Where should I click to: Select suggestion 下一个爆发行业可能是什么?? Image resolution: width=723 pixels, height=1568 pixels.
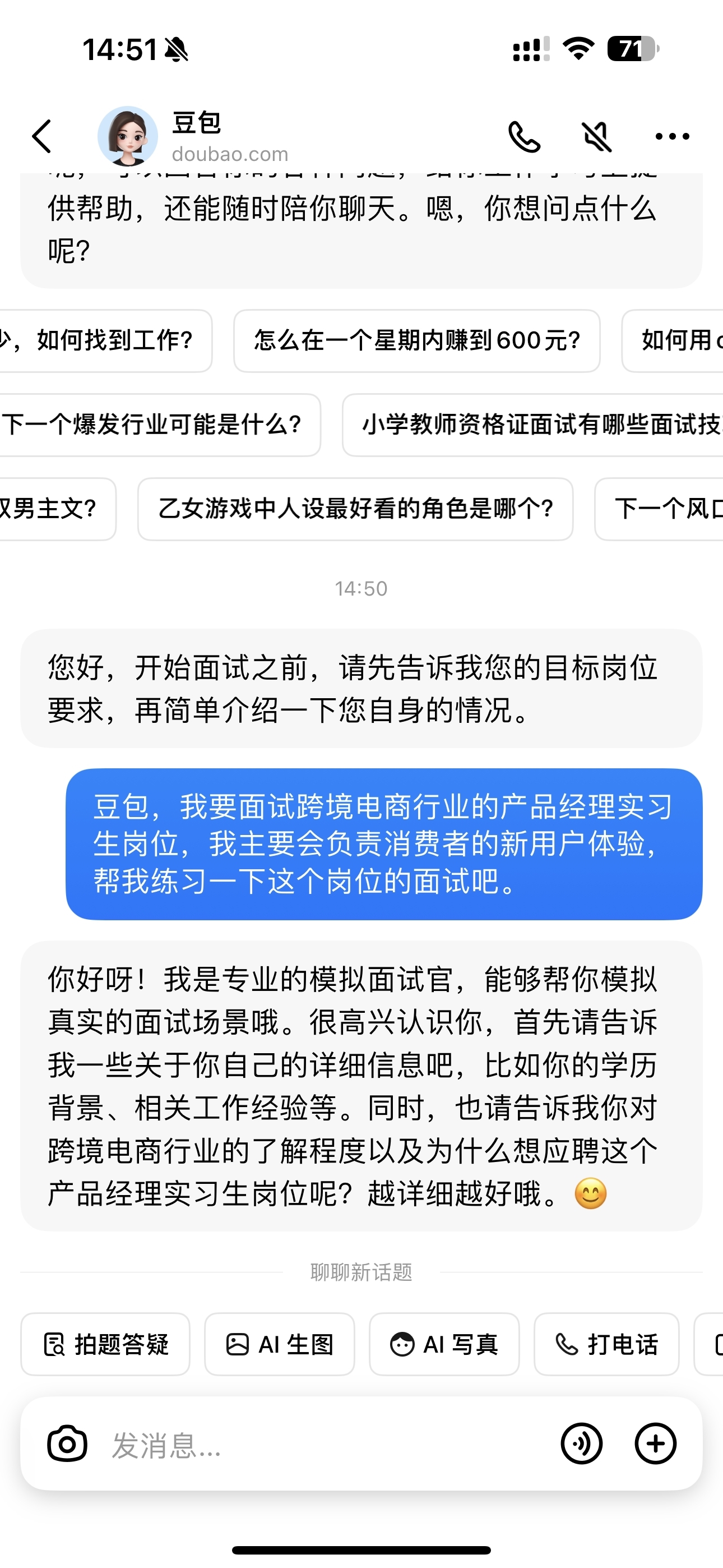pyautogui.click(x=152, y=425)
